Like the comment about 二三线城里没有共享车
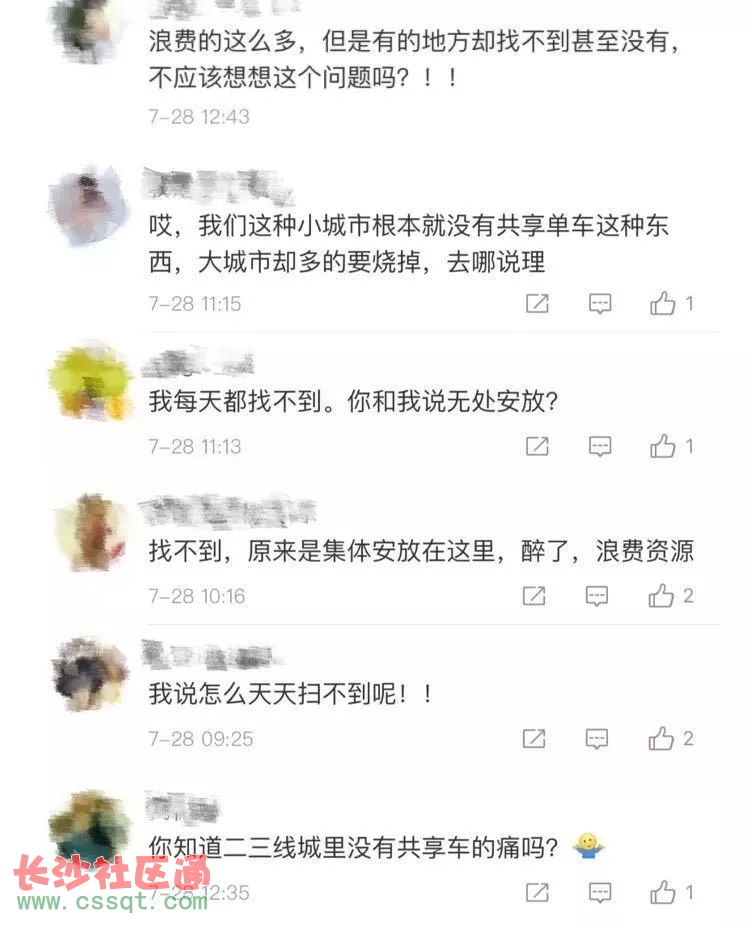 point(664,892)
